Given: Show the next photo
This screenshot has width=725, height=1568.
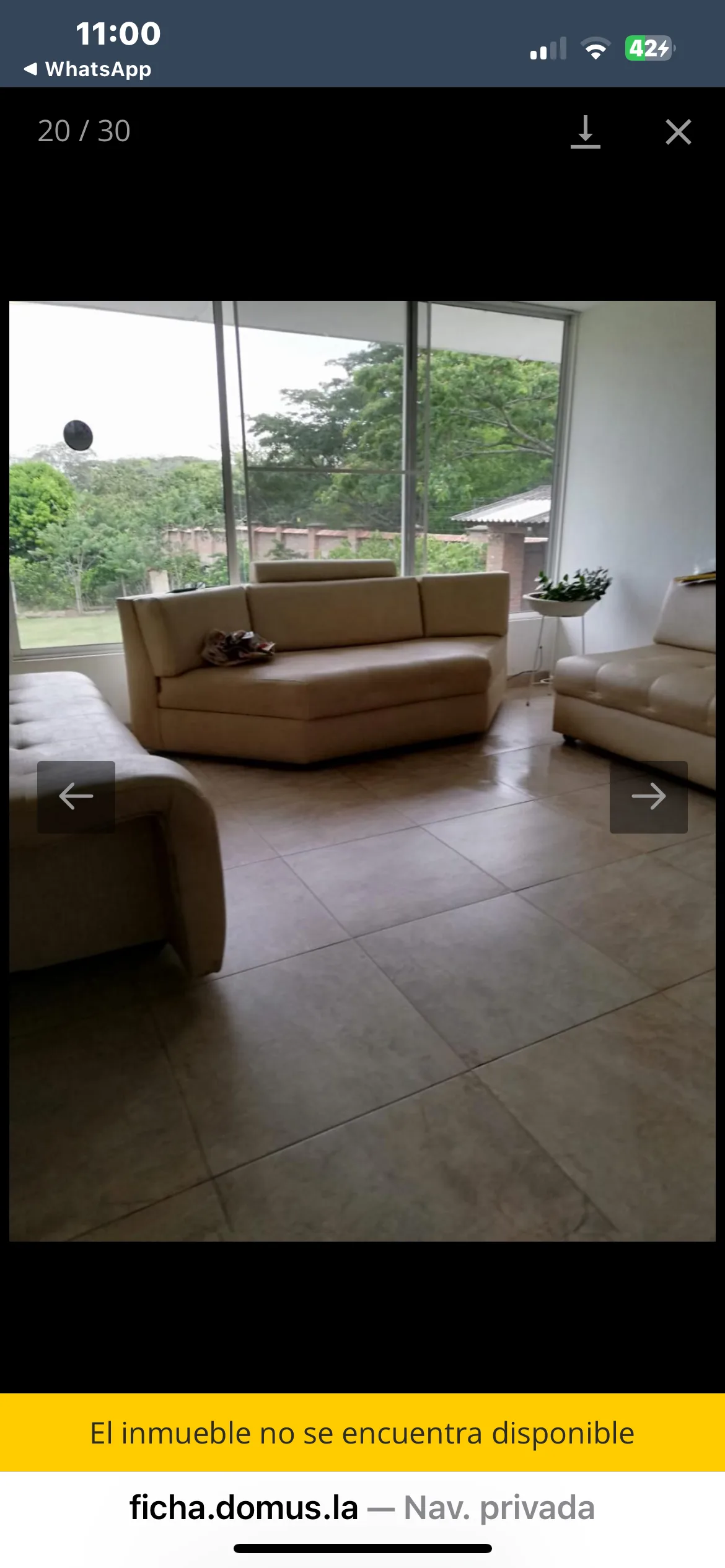Looking at the screenshot, I should [x=648, y=796].
